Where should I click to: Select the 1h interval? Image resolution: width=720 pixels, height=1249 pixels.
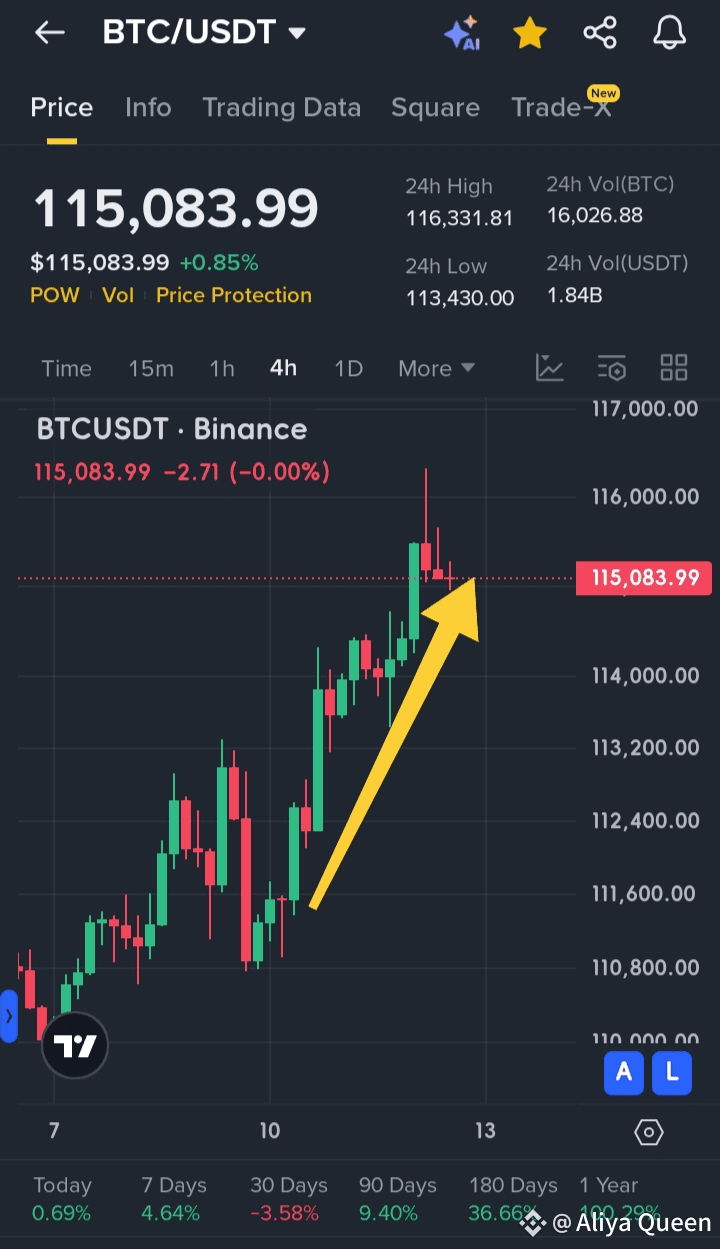click(x=222, y=368)
